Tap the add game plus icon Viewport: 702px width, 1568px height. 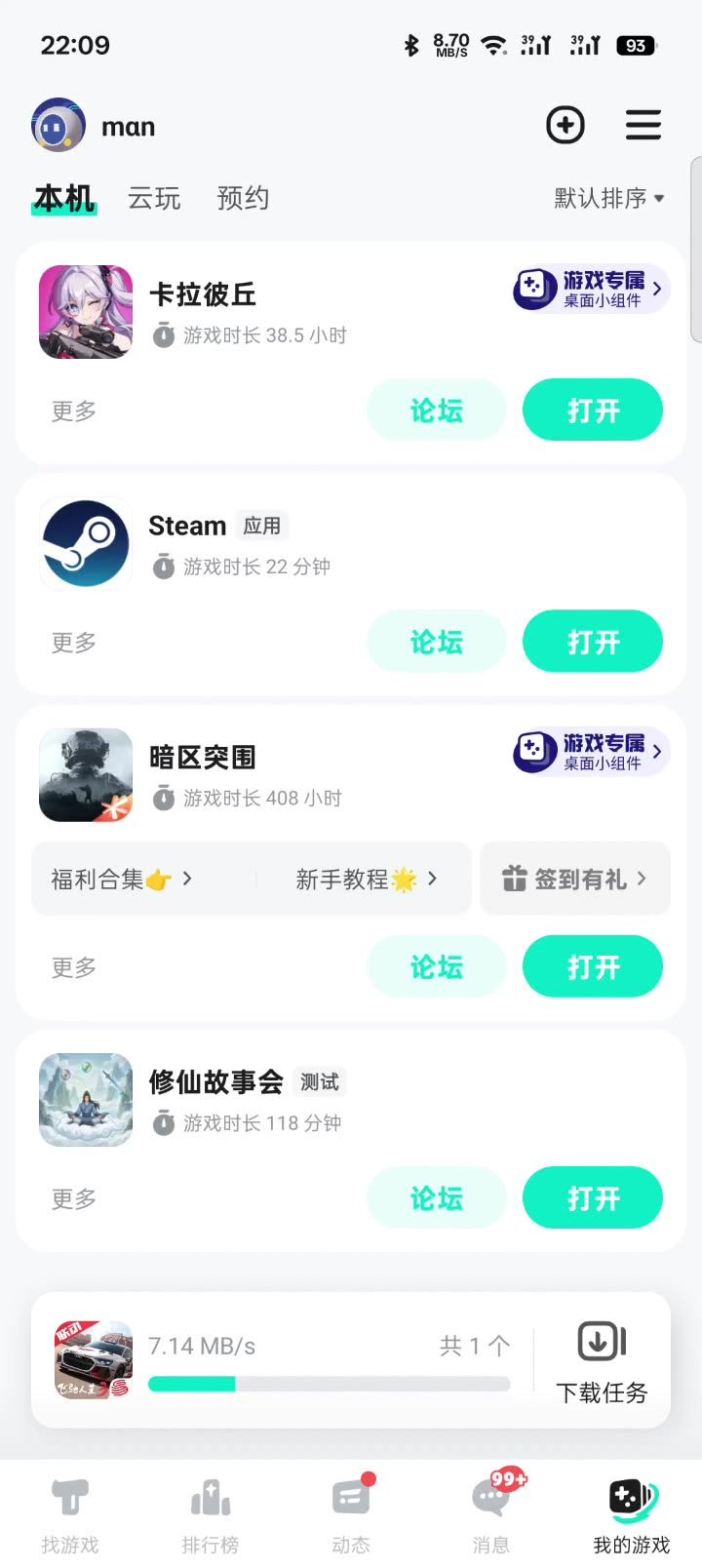pos(565,126)
